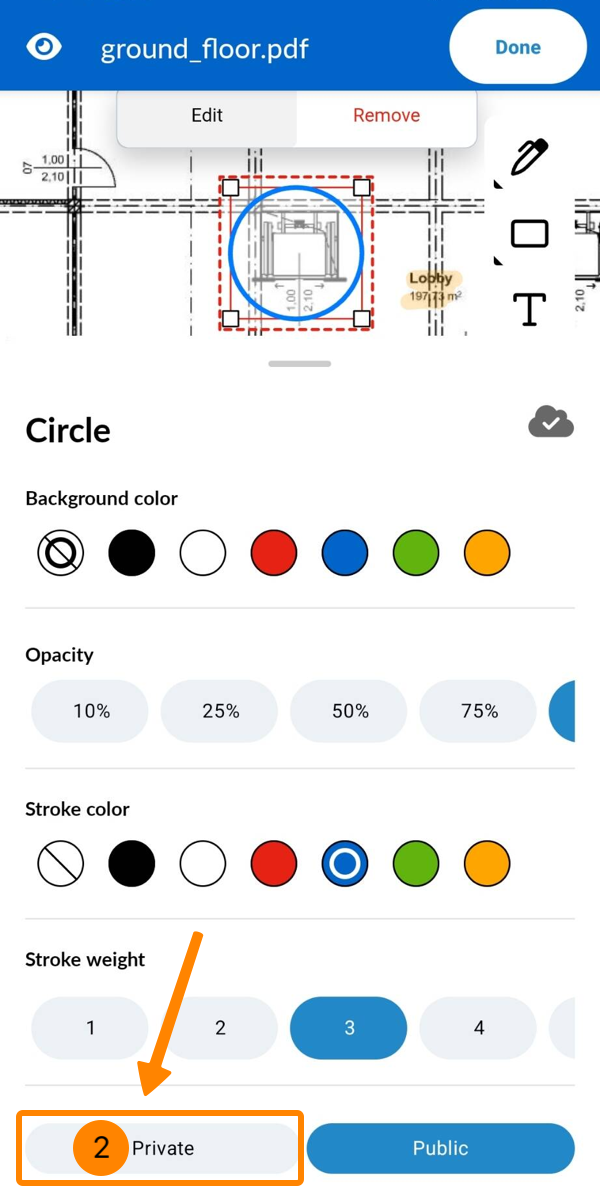Change stroke color to white
The height and width of the screenshot is (1193, 600).
click(203, 863)
